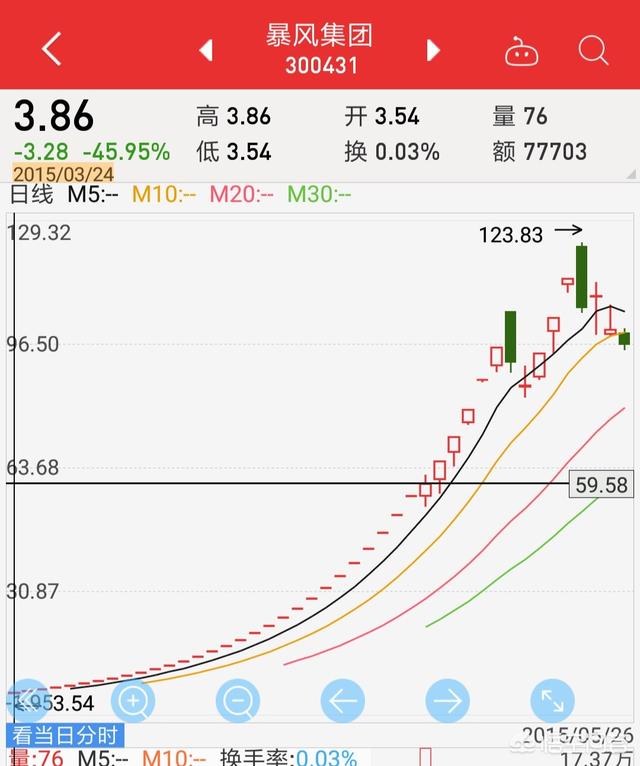Viewport: 640px width, 766px height.
Task: Switch to the previous stock
Action: tap(206, 50)
